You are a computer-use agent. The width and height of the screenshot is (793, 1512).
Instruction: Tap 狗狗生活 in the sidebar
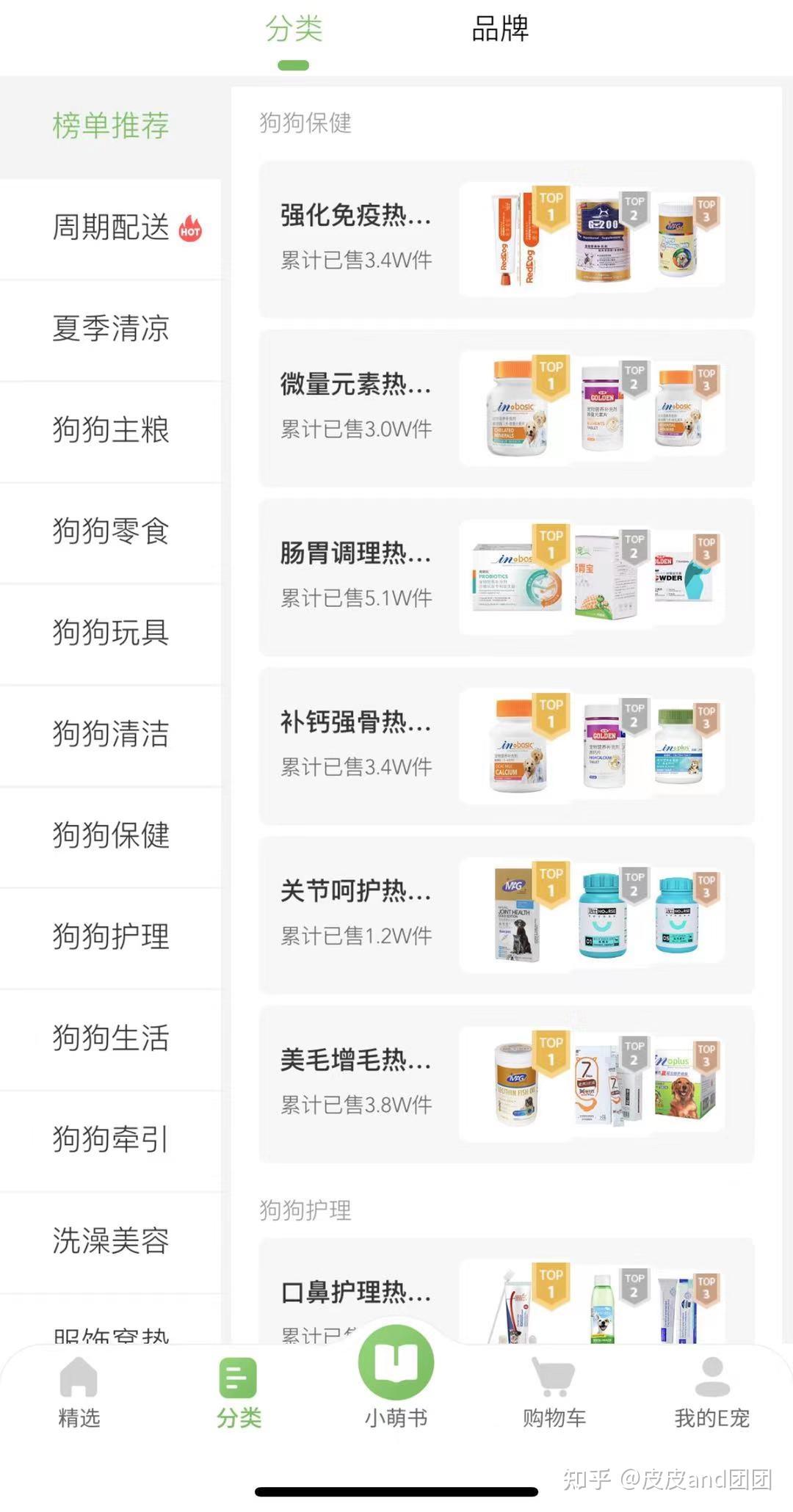pyautogui.click(x=110, y=1039)
